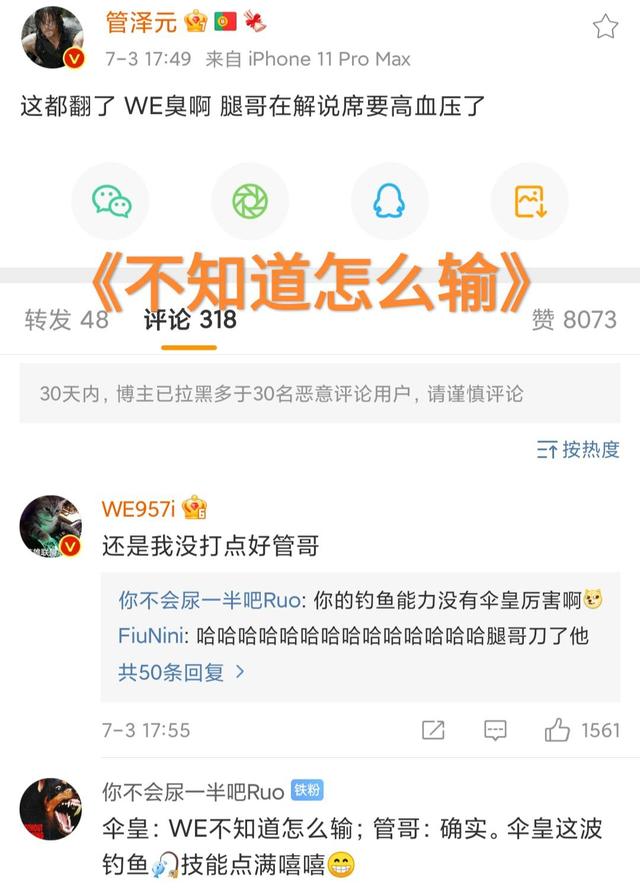Viewport: 640px width, 888px height.
Task: Share the post to QQ
Action: coord(389,201)
